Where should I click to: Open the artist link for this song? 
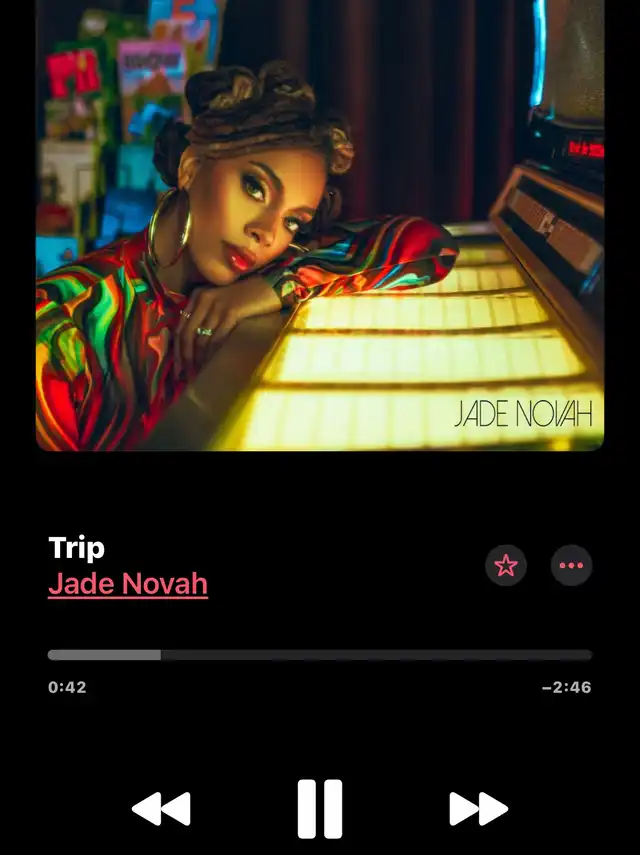pos(128,583)
